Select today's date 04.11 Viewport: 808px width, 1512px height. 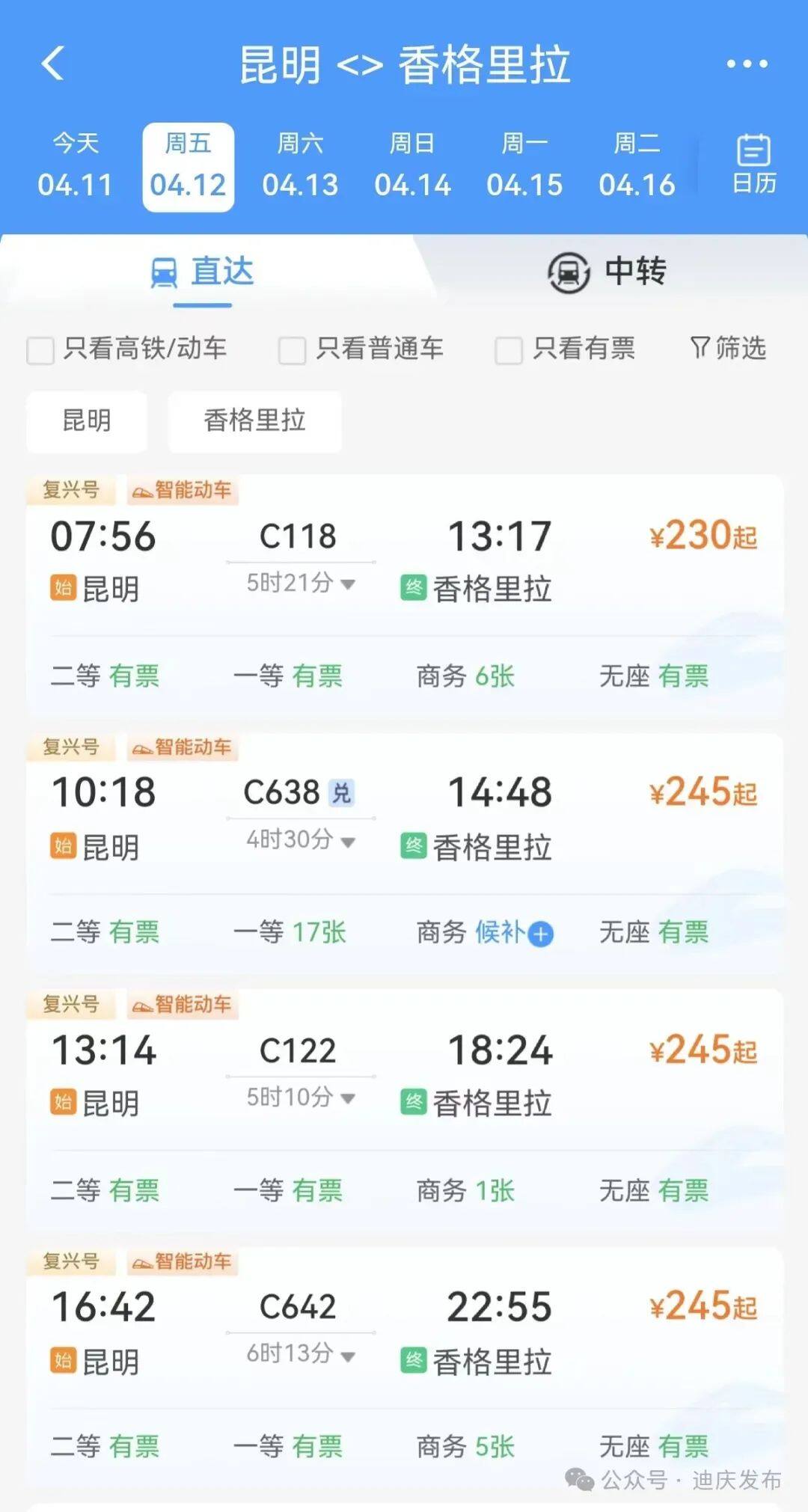[75, 165]
